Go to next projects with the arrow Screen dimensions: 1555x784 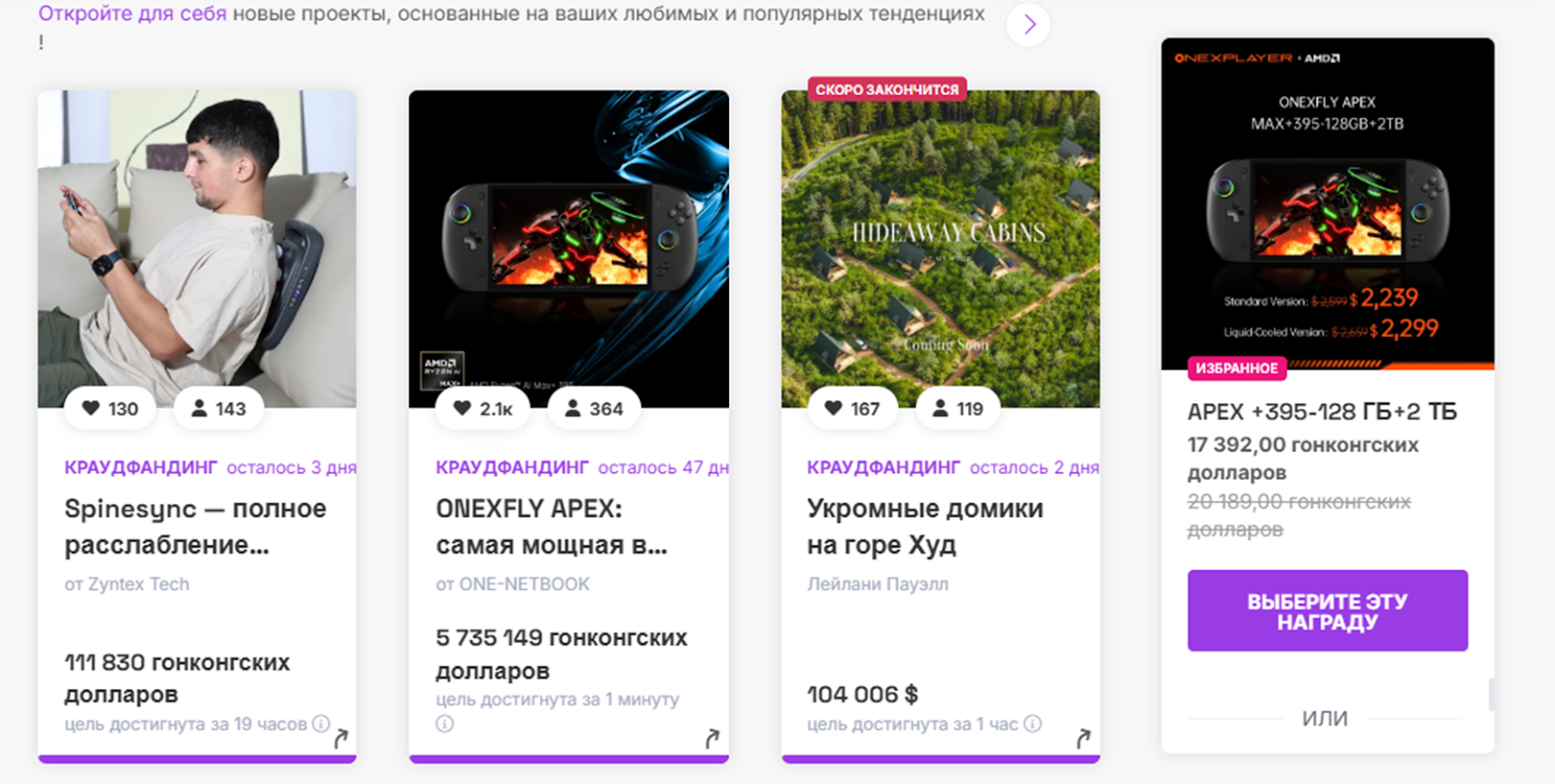click(x=1028, y=24)
